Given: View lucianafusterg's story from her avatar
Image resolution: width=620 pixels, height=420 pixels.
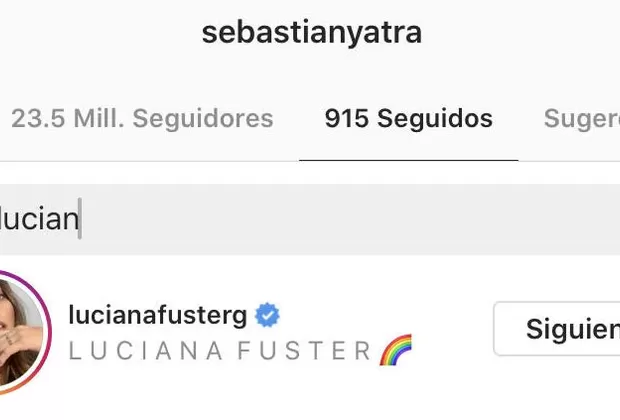Looking at the screenshot, I should pos(20,332).
